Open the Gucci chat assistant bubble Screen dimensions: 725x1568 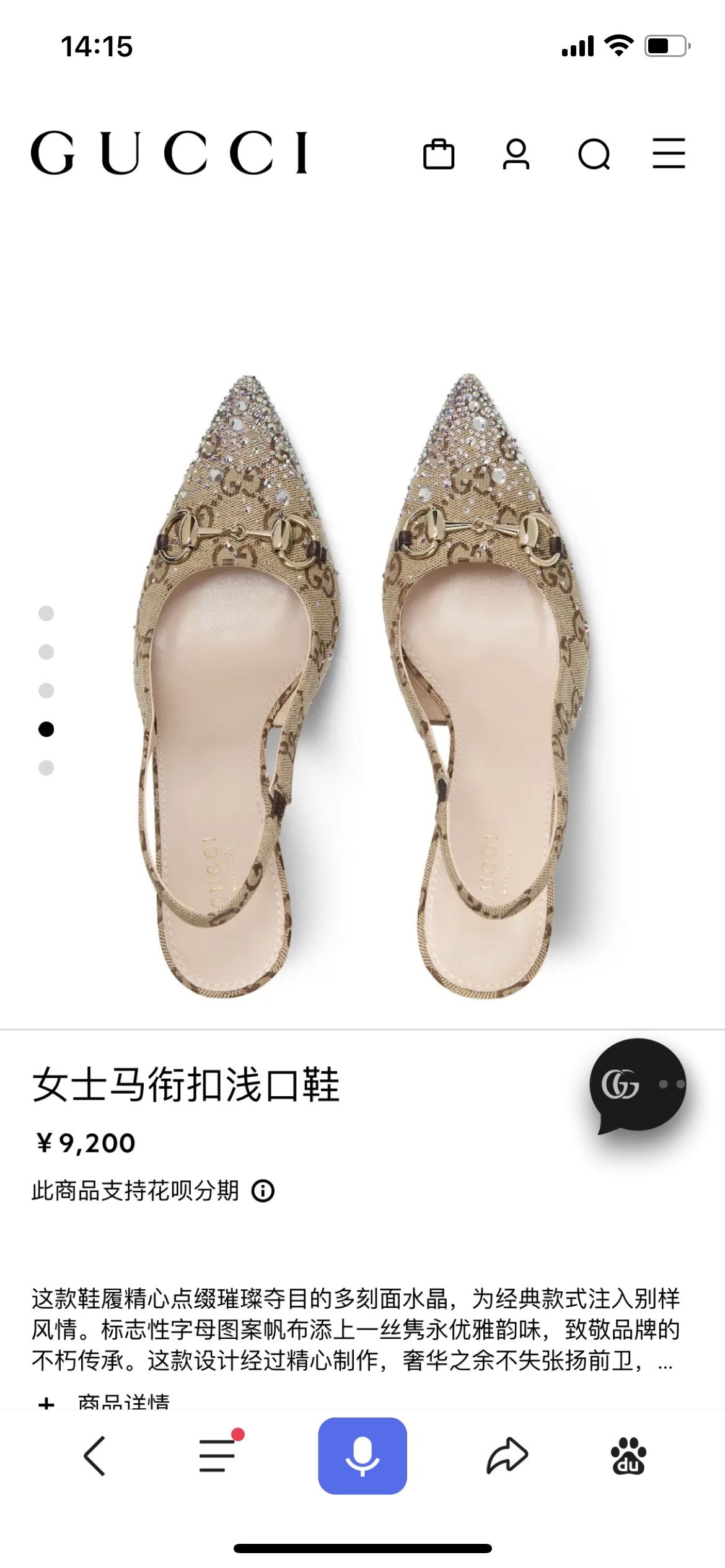[638, 1086]
